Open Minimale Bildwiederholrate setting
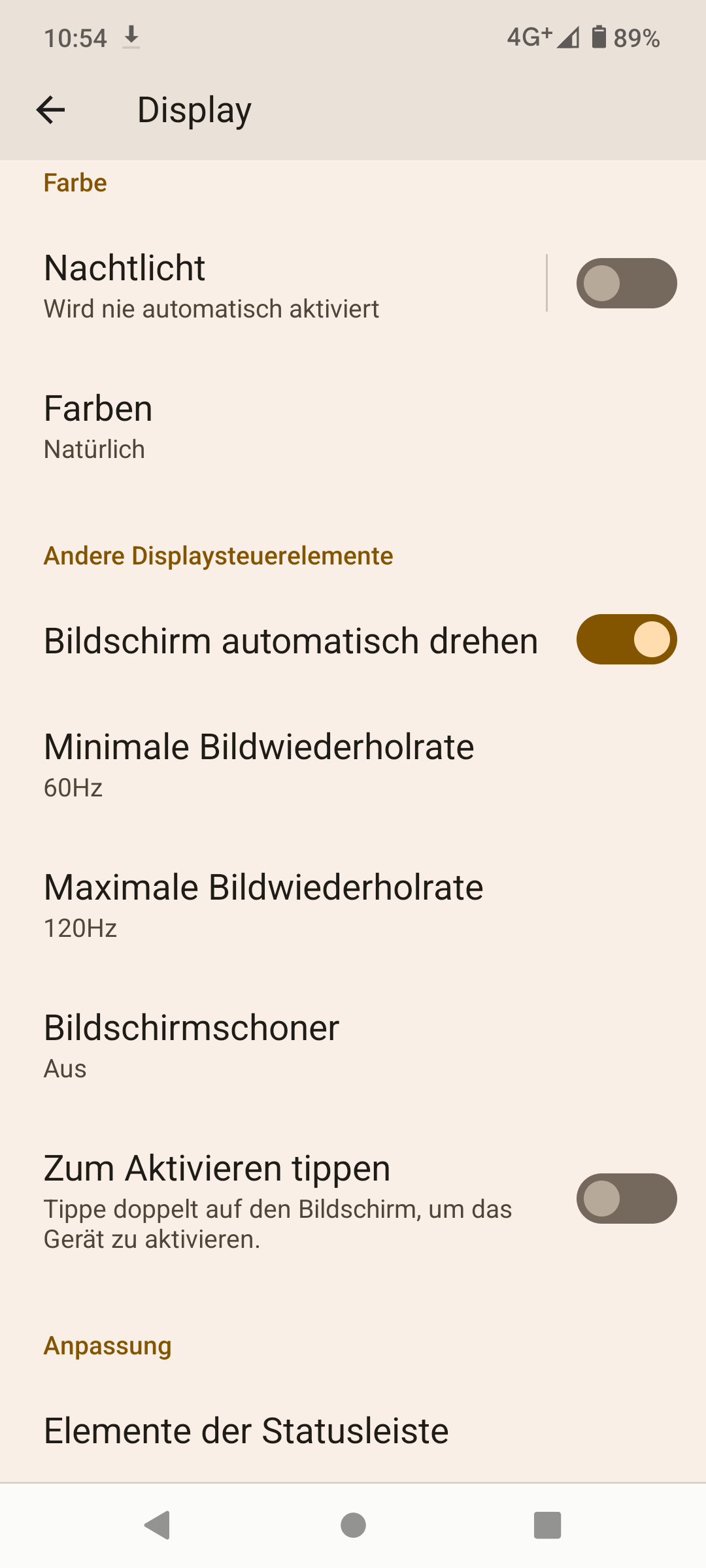The height and width of the screenshot is (1568, 706). point(261,763)
